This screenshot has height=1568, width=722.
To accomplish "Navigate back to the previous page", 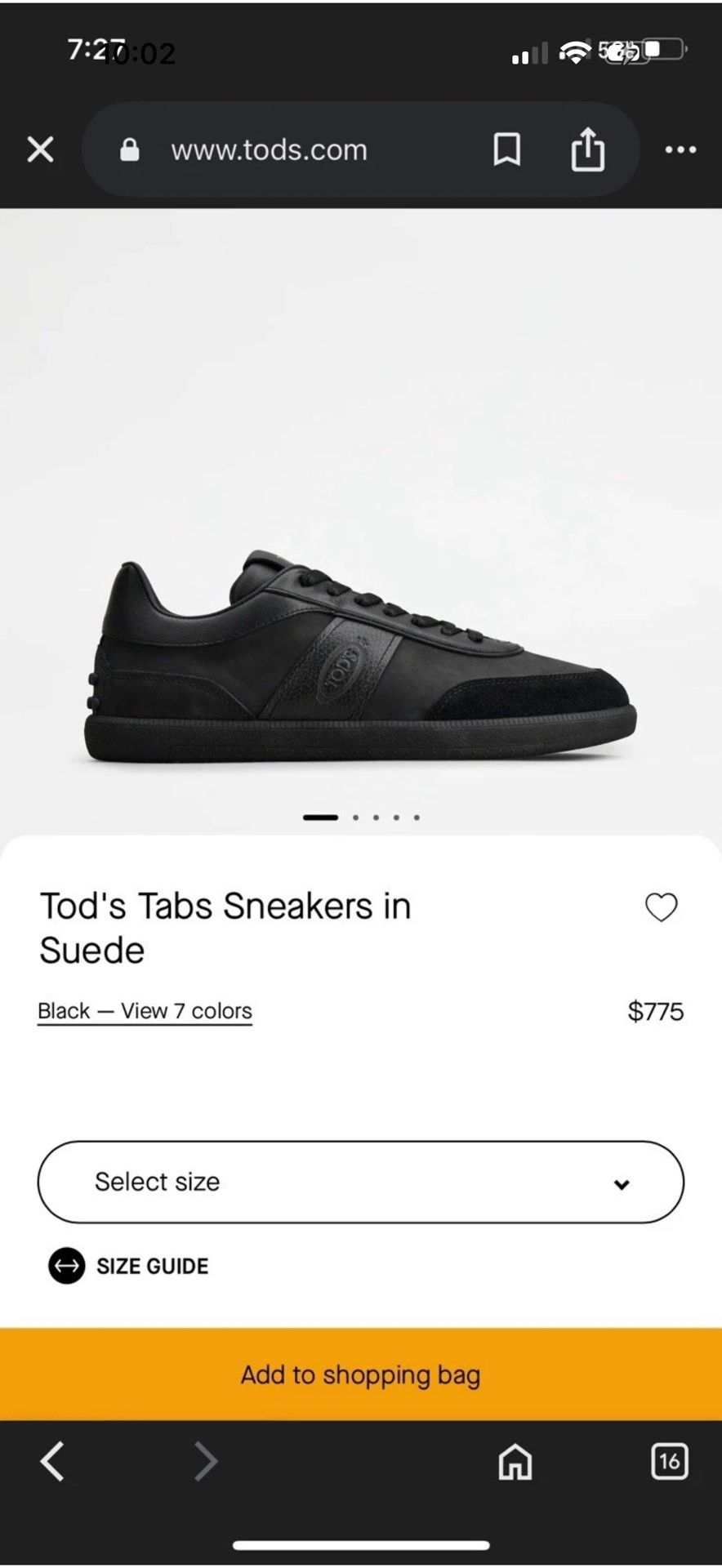I will tap(52, 1462).
